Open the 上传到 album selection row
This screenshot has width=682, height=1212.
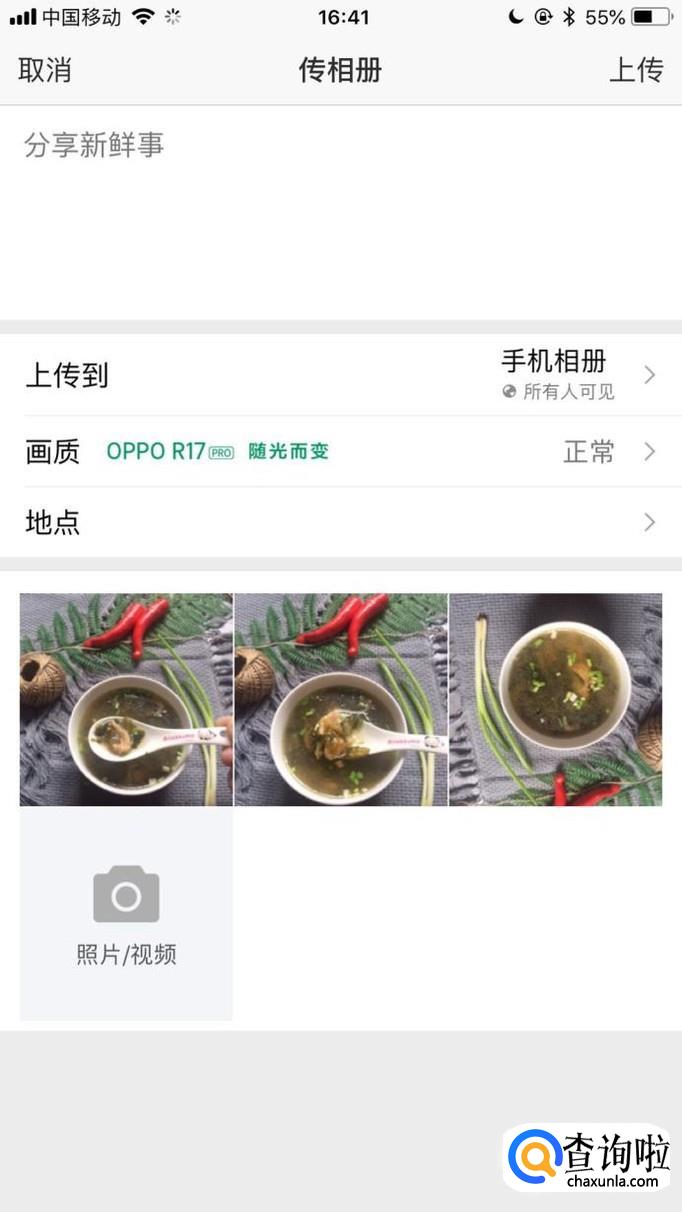[x=340, y=376]
